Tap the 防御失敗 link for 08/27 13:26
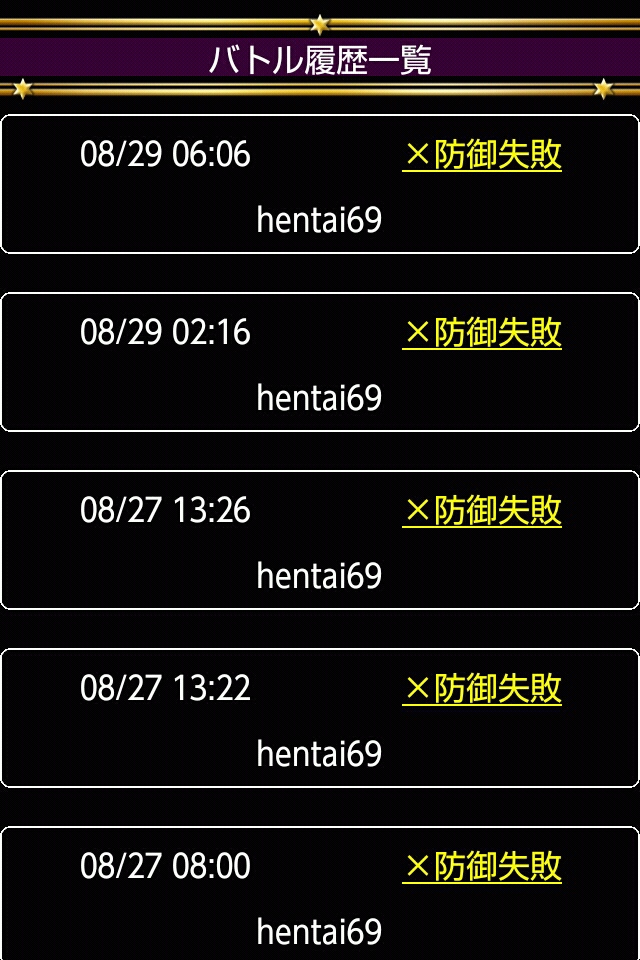The height and width of the screenshot is (960, 640). point(482,512)
